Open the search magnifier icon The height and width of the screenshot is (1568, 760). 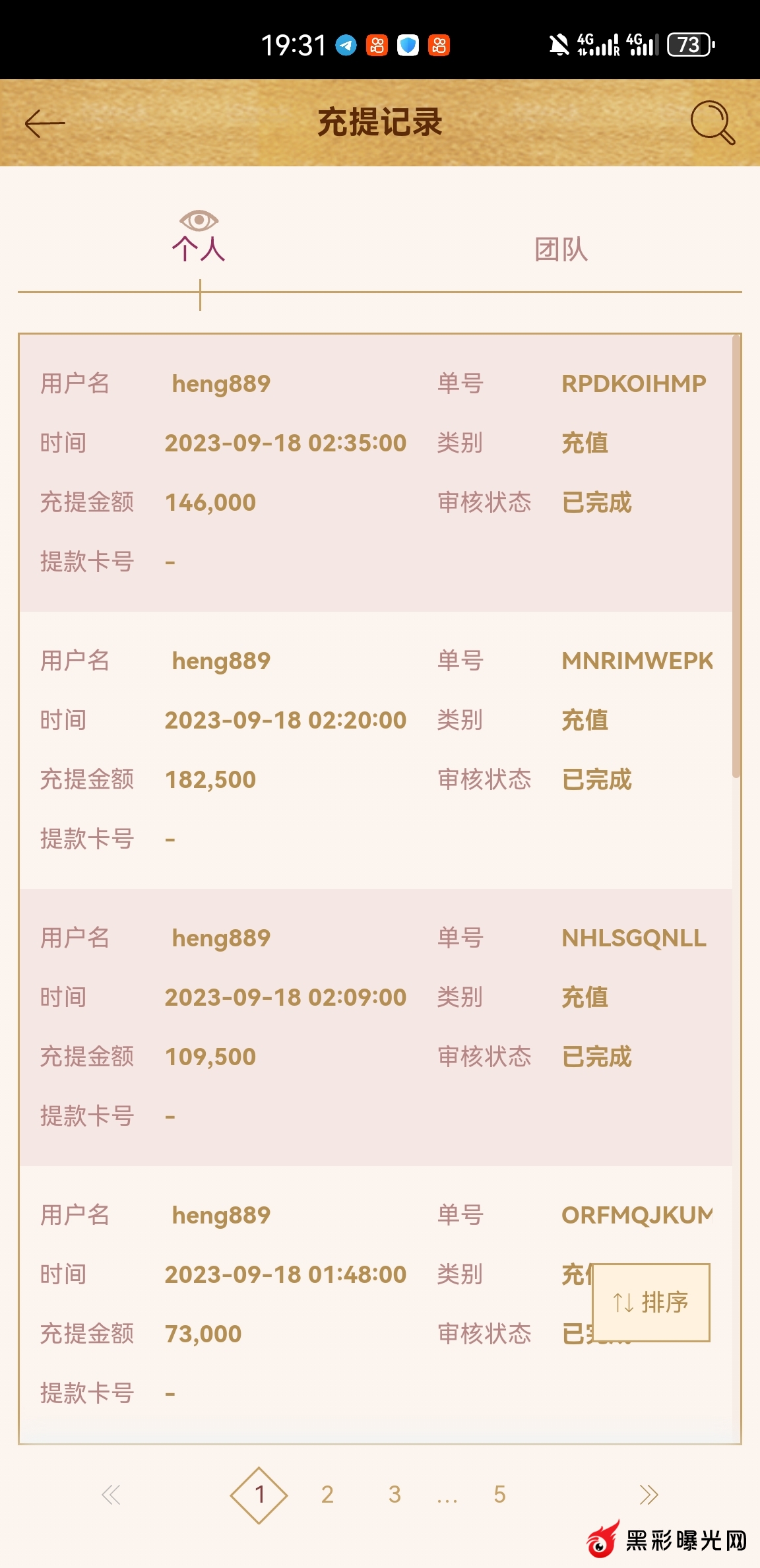tap(712, 122)
